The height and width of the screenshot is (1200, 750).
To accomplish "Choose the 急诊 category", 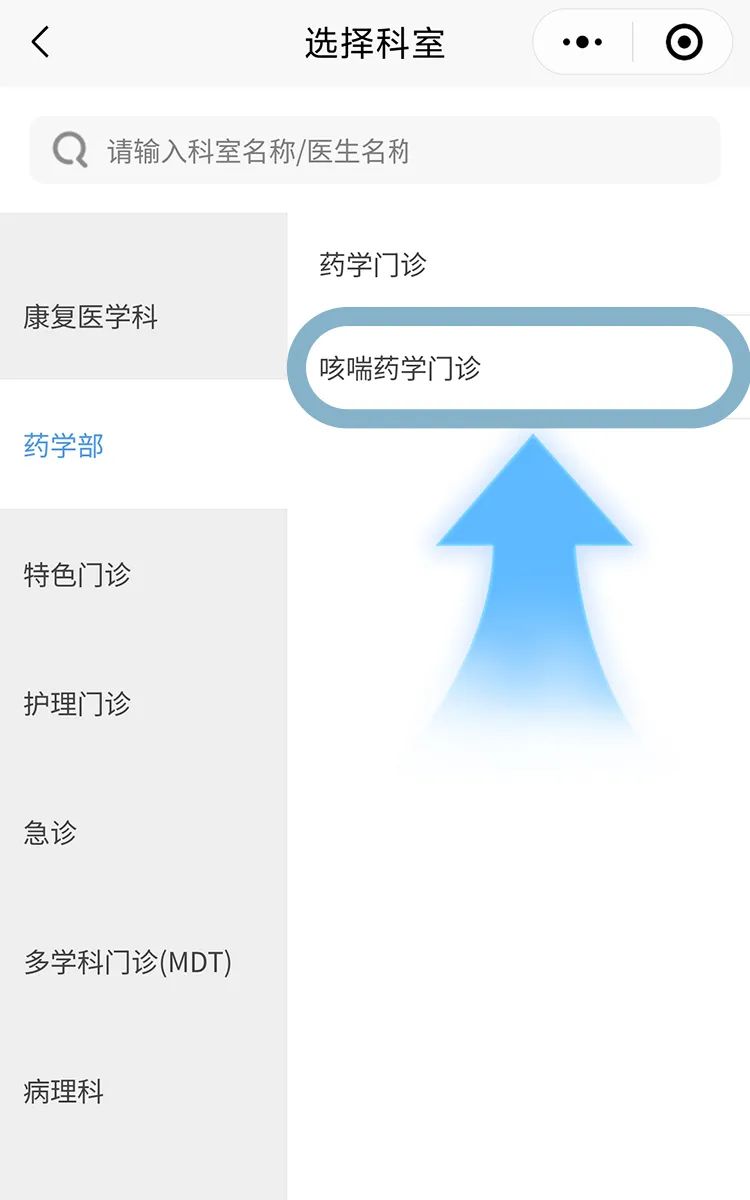I will pyautogui.click(x=143, y=832).
